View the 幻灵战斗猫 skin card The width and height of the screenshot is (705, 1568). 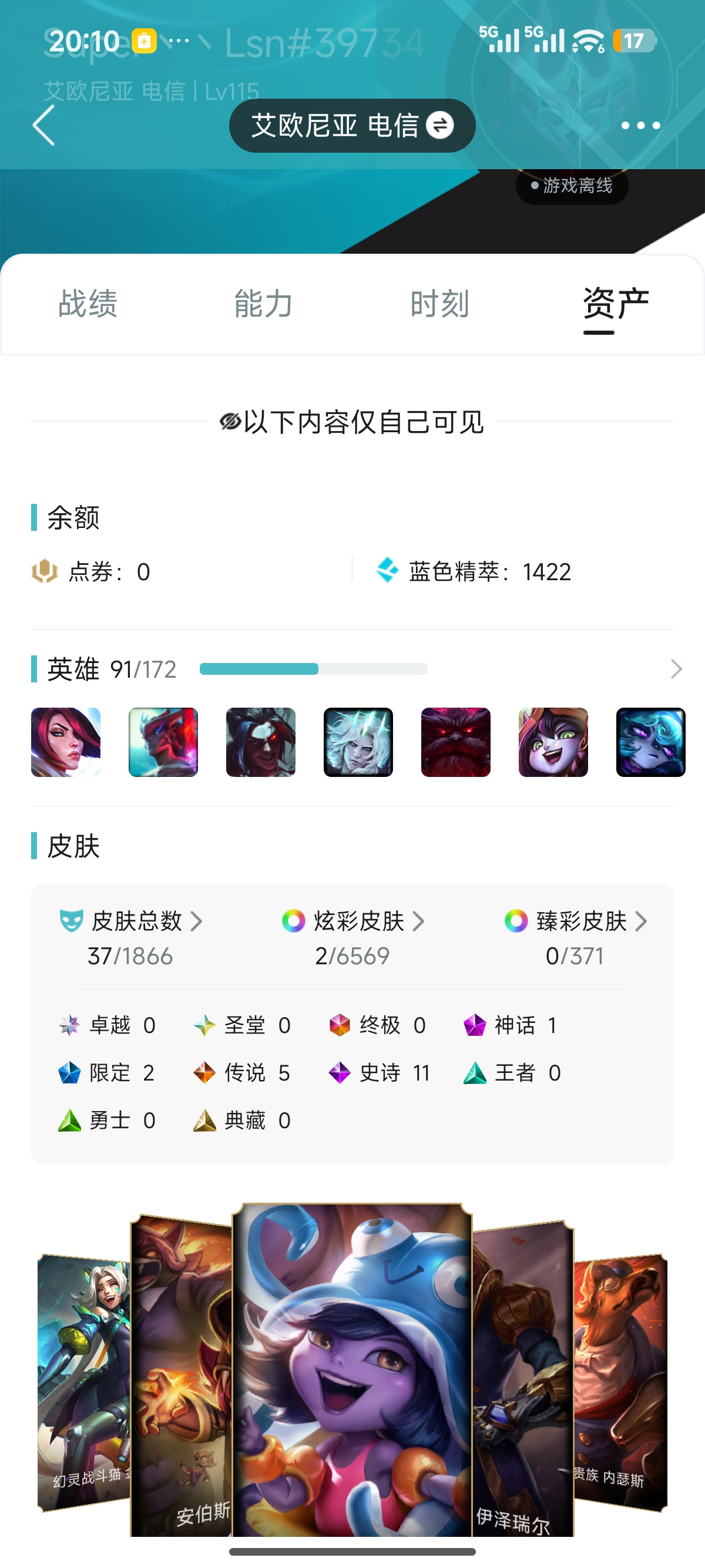[x=83, y=1382]
